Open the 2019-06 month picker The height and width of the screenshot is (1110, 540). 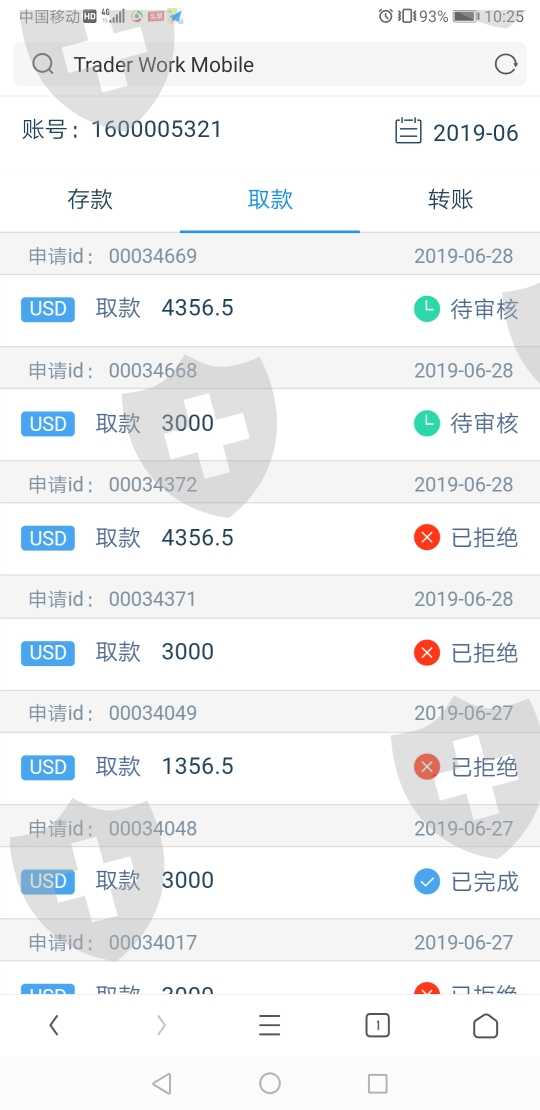(456, 132)
